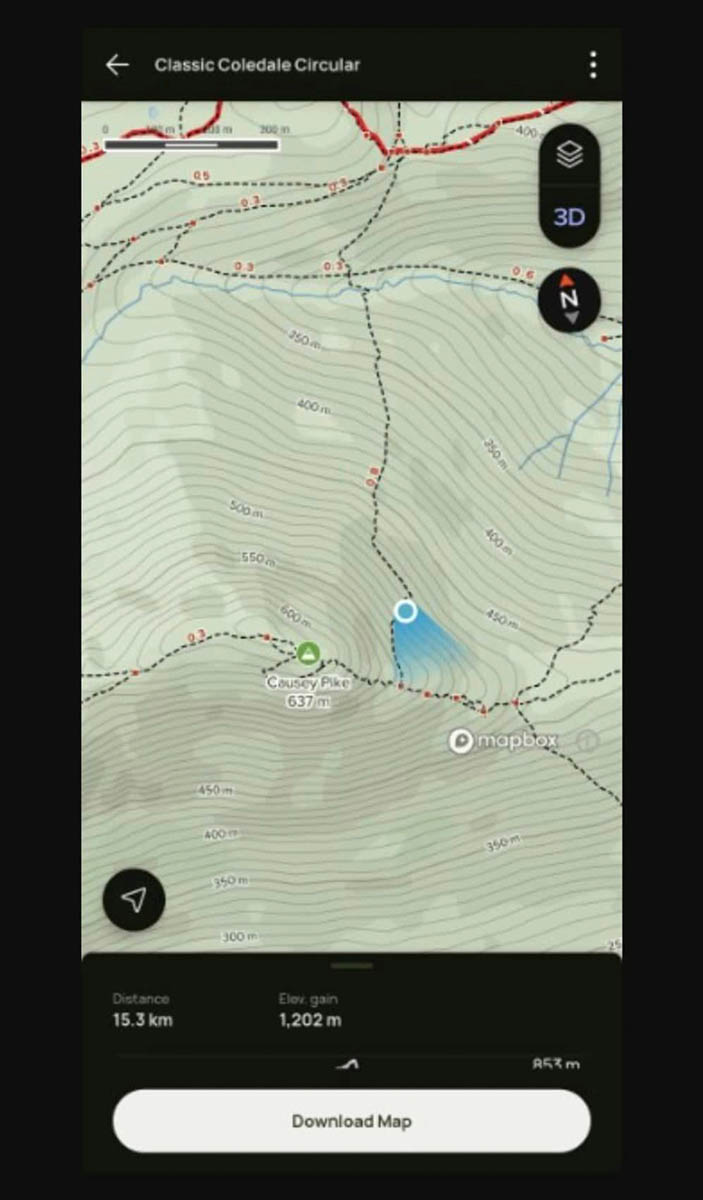Open the map layers selector
The width and height of the screenshot is (703, 1200).
click(x=569, y=155)
